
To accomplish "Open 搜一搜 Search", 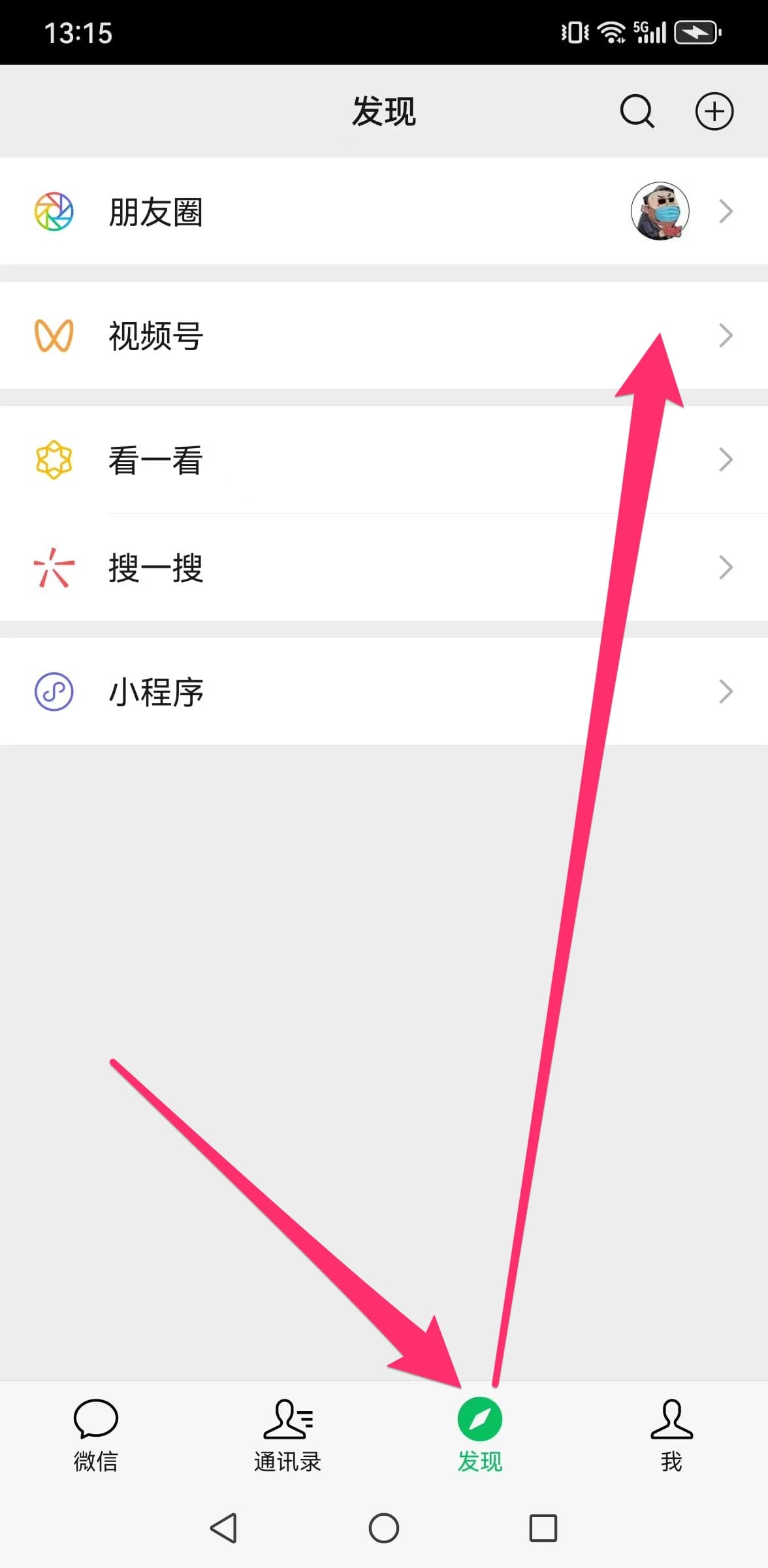I will (384, 567).
